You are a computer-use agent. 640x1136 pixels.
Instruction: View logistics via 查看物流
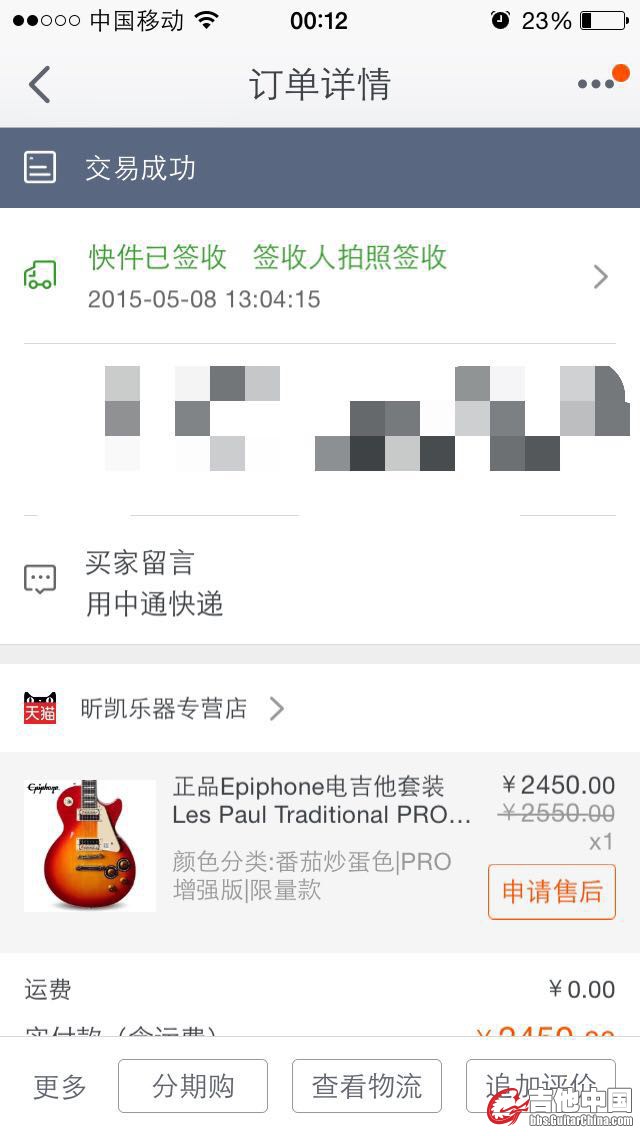(367, 1087)
